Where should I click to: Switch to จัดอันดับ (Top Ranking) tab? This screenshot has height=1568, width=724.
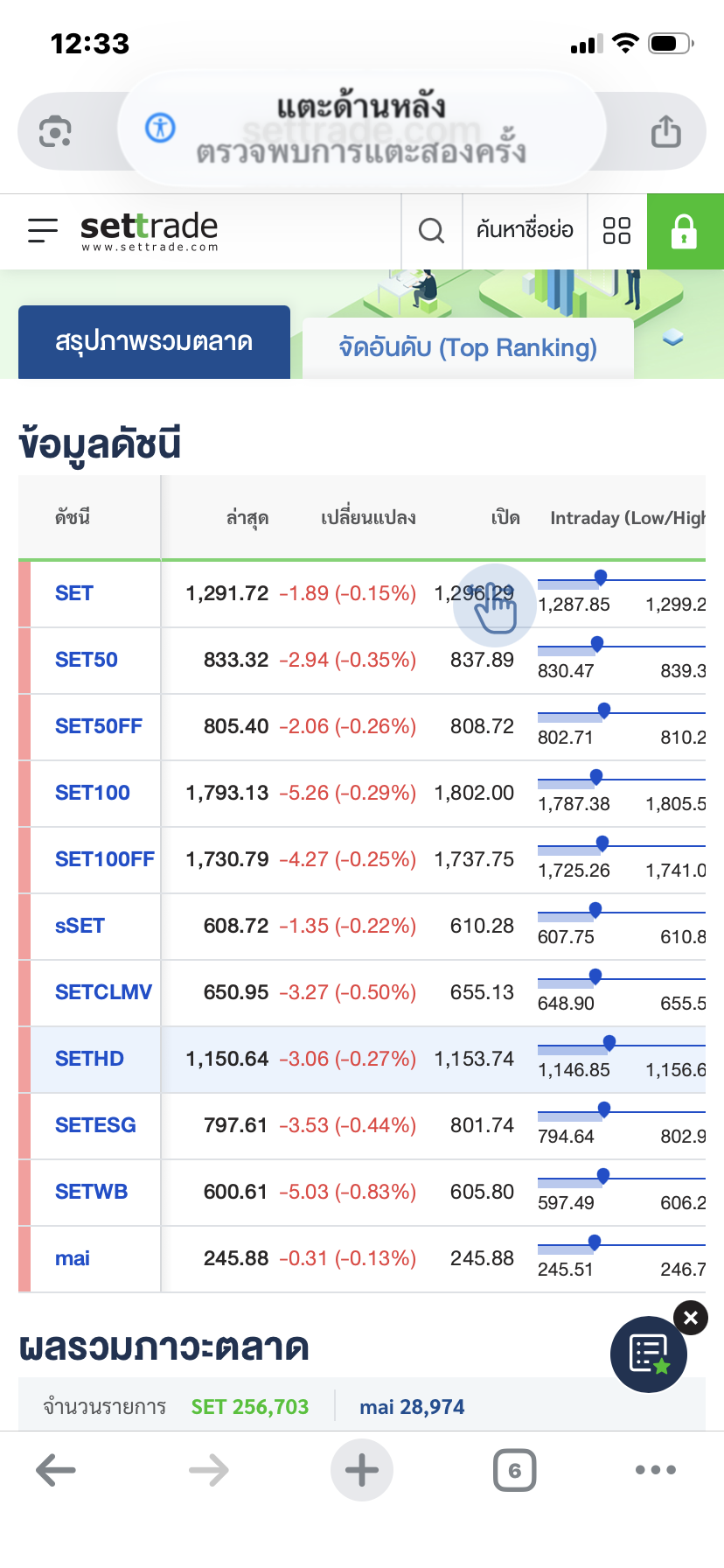468,348
